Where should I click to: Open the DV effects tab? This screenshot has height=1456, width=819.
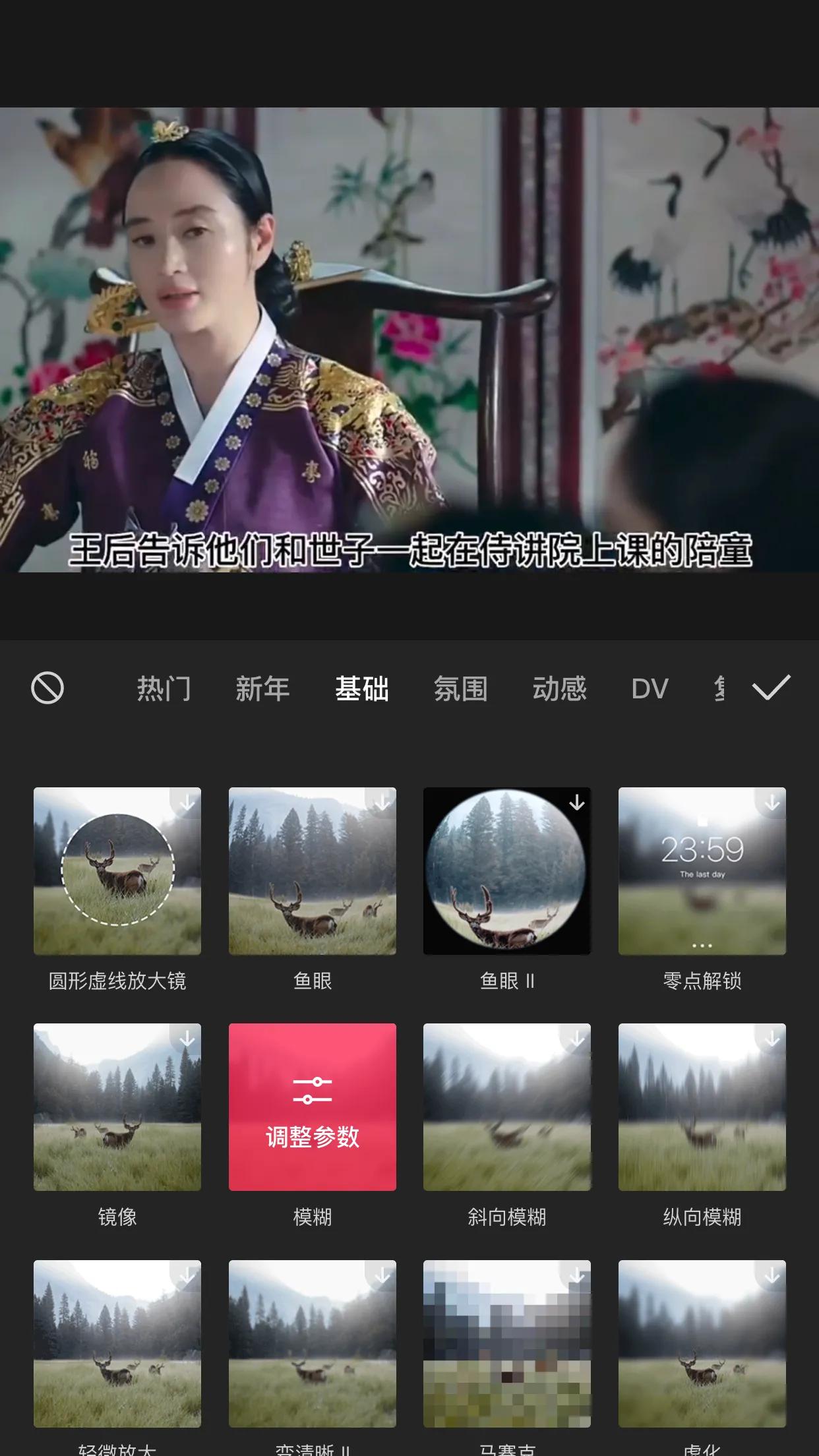pyautogui.click(x=650, y=688)
